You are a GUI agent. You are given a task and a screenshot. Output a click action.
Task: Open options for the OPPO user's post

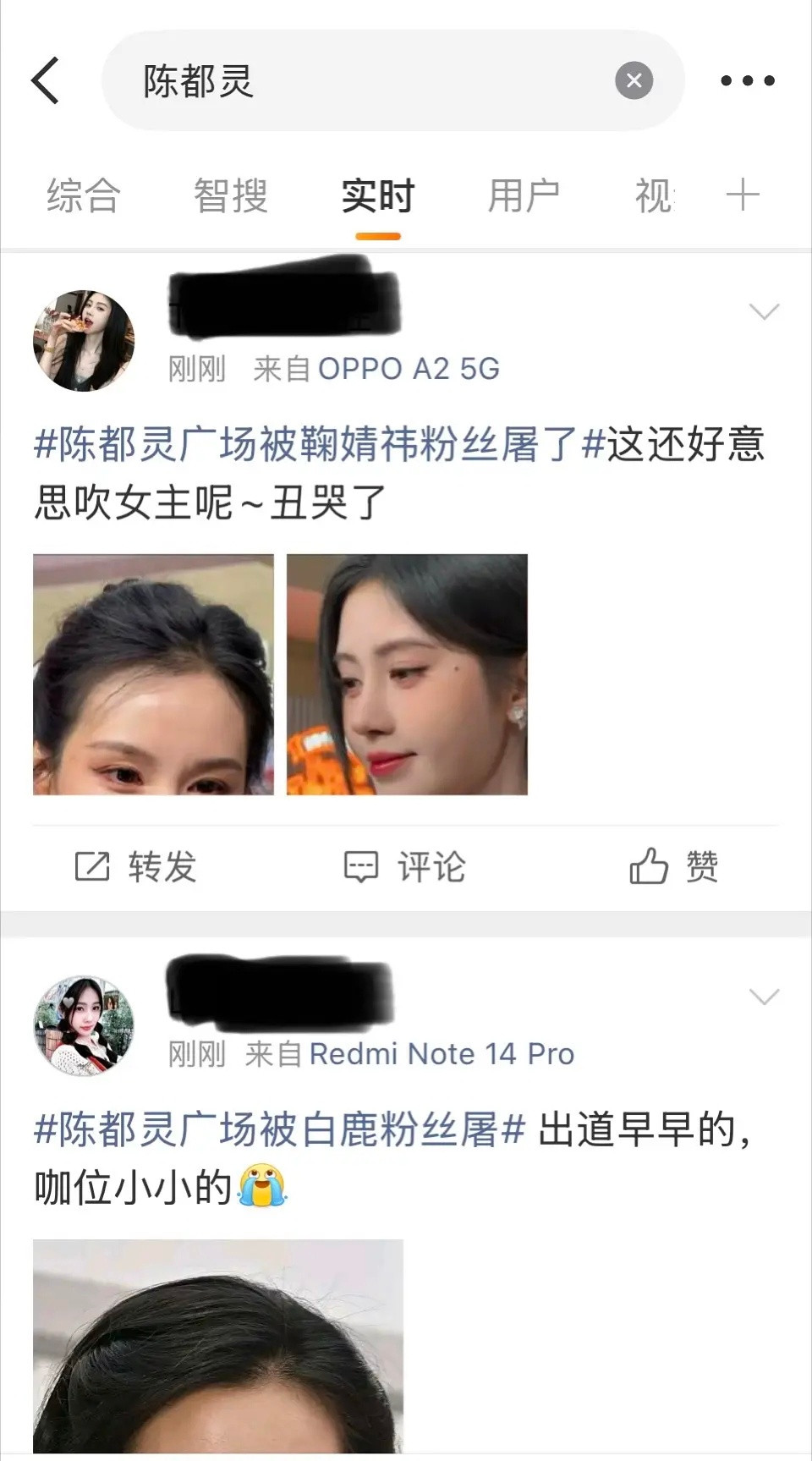click(765, 311)
